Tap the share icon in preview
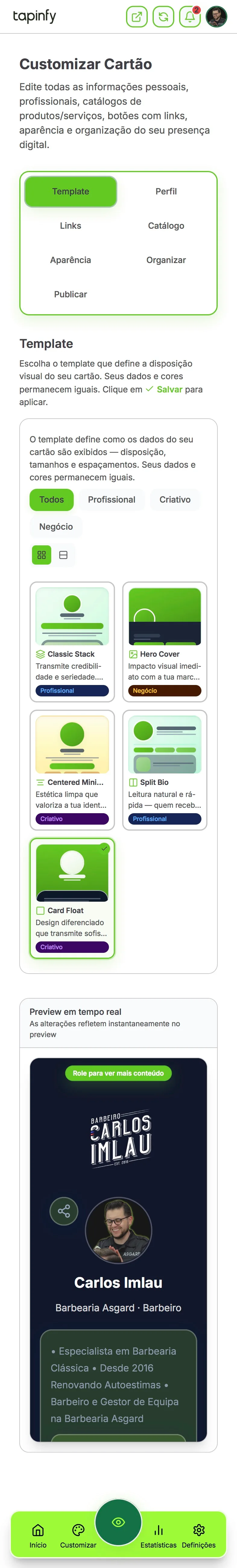The image size is (237, 1568). tap(64, 1211)
